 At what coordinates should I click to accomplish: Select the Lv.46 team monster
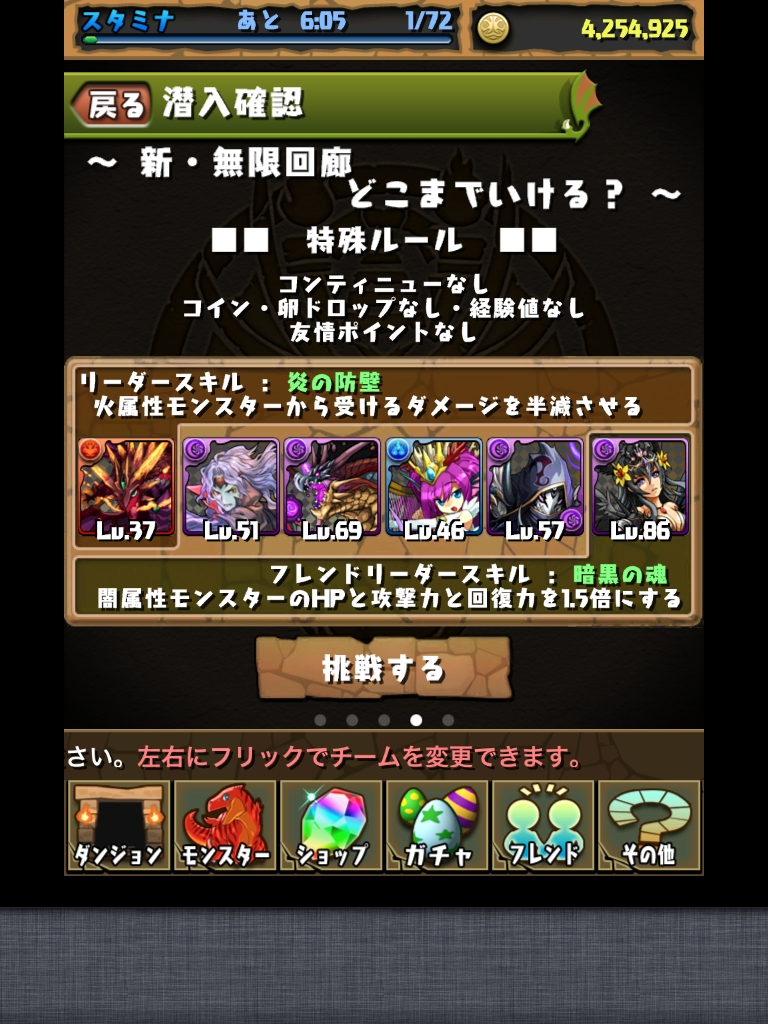[x=434, y=488]
